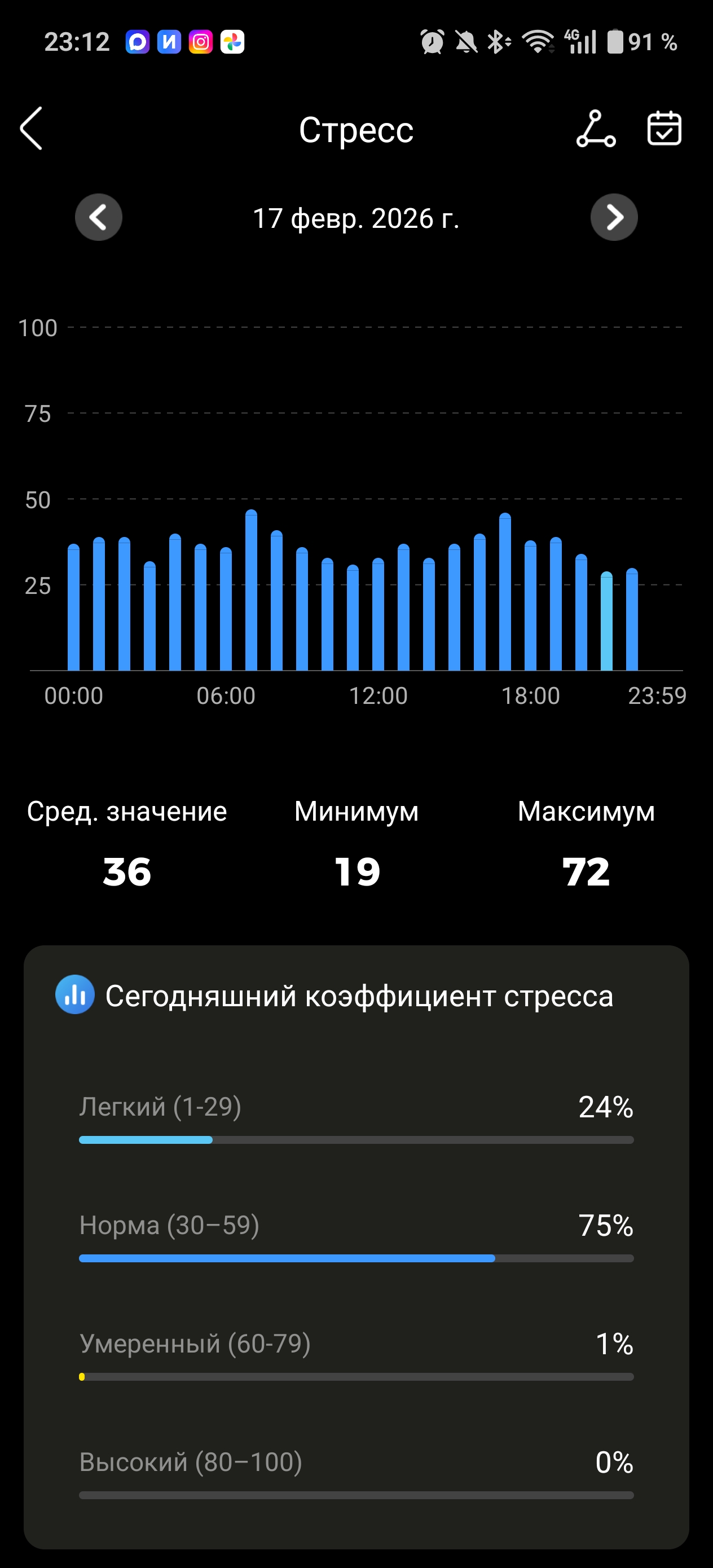
Task: Open the calendar date picker
Action: (x=664, y=129)
